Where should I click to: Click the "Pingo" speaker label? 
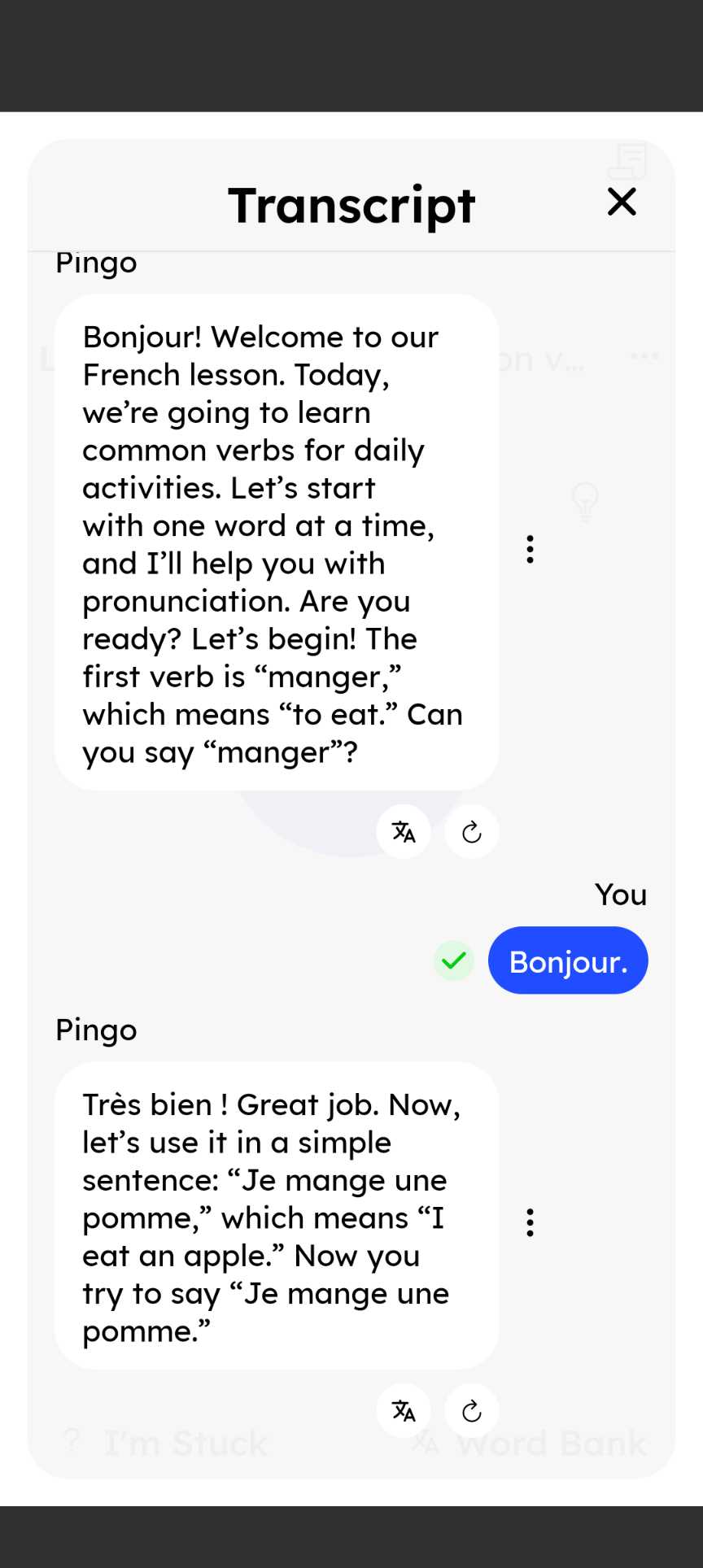pyautogui.click(x=95, y=262)
